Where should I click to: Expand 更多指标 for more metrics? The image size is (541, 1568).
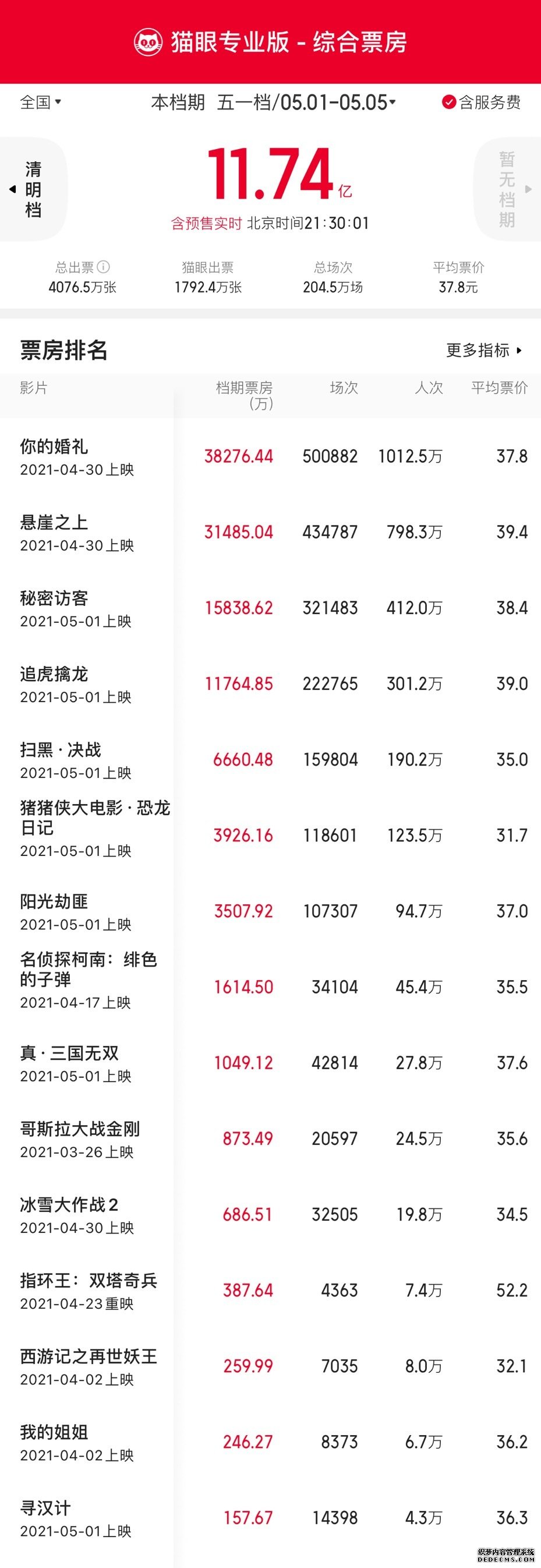pos(484,350)
